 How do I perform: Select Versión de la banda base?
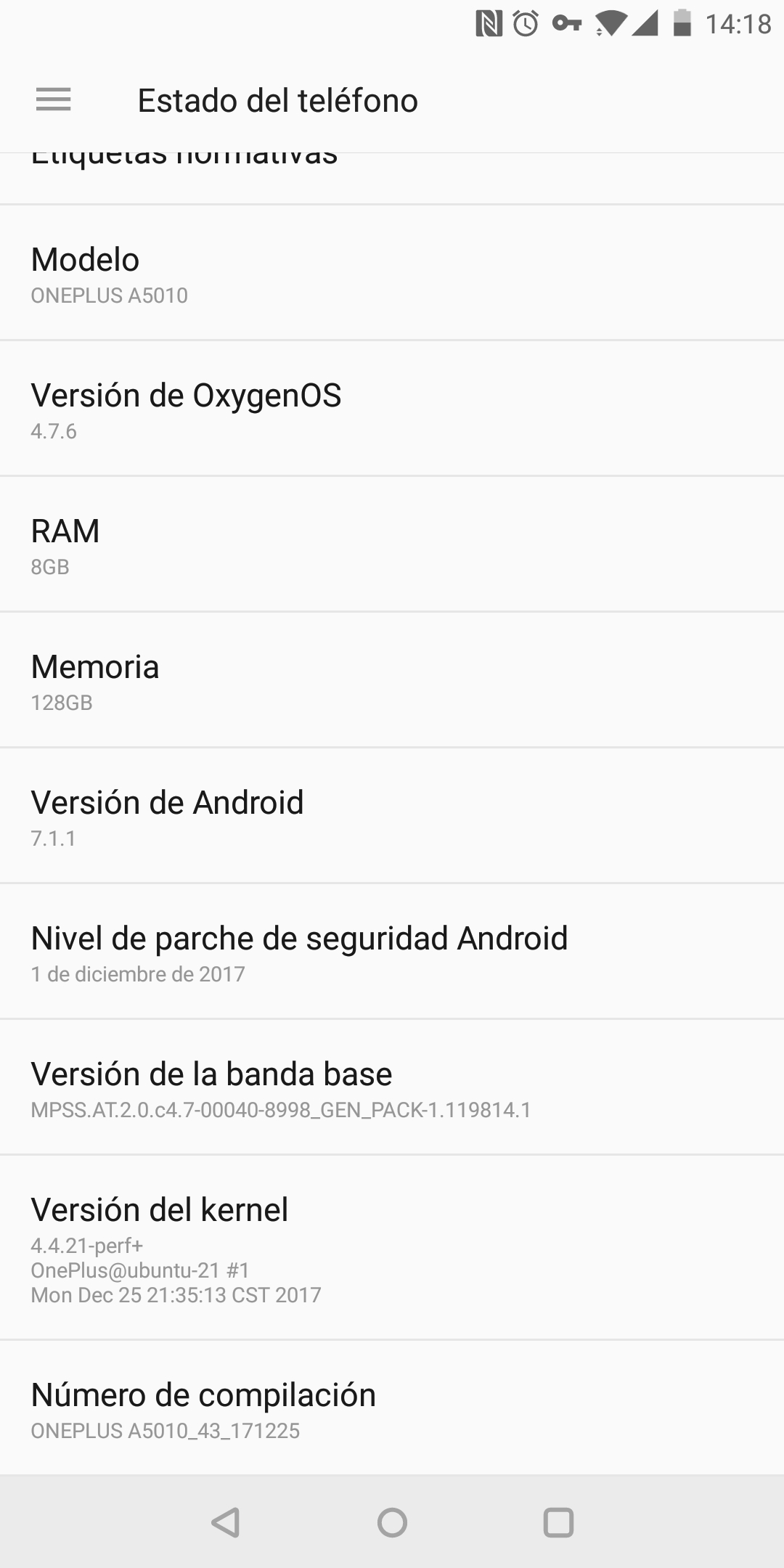click(x=392, y=1088)
